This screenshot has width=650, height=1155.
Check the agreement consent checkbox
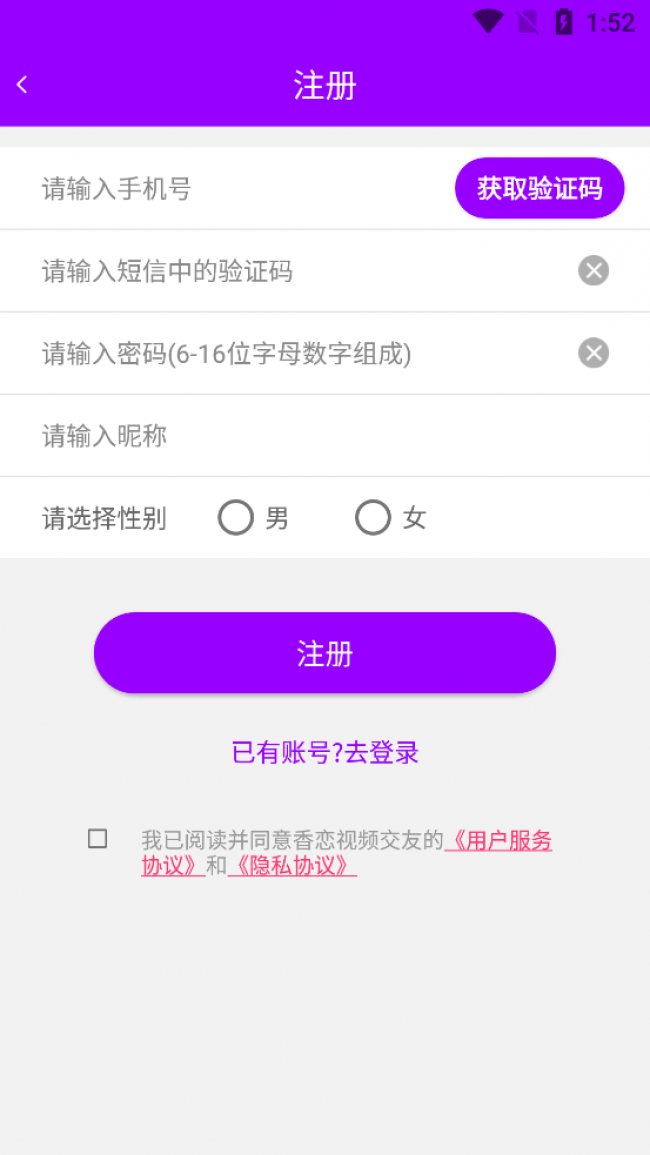97,839
